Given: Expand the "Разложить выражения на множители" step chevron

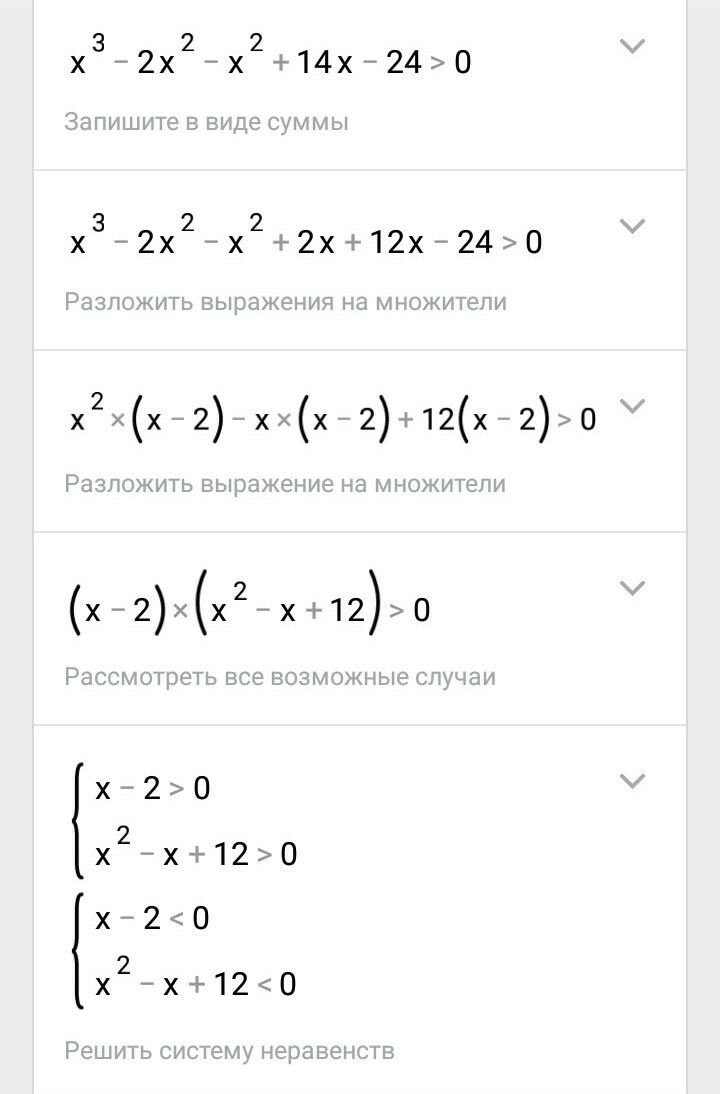Looking at the screenshot, I should point(633,226).
